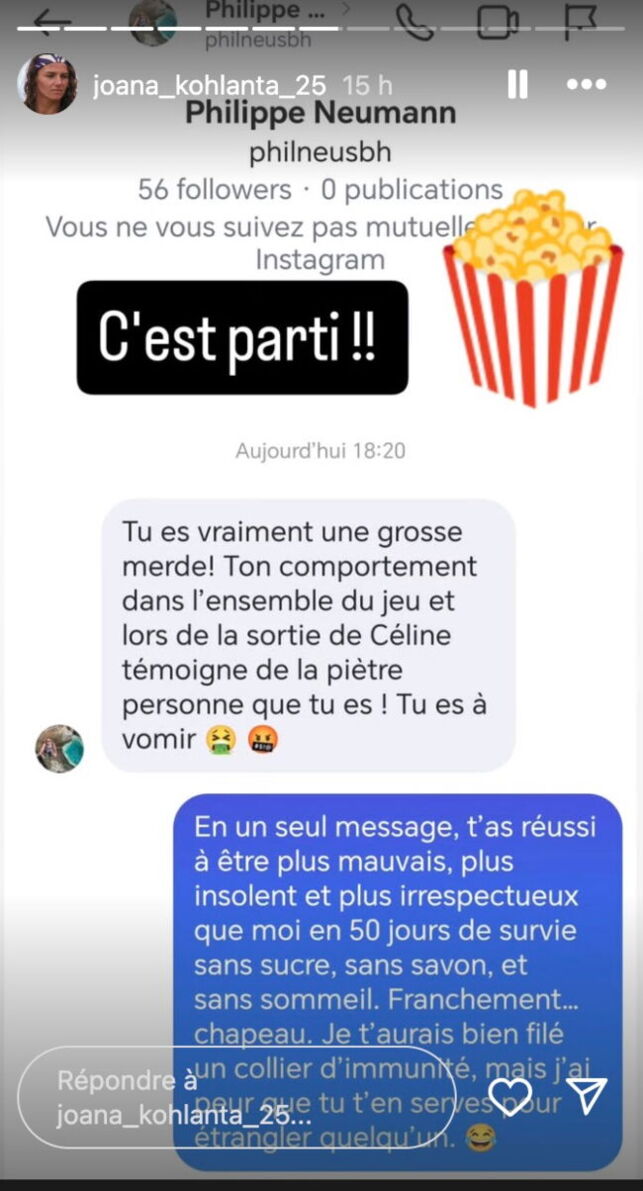Like this story with the heart

click(x=510, y=1096)
